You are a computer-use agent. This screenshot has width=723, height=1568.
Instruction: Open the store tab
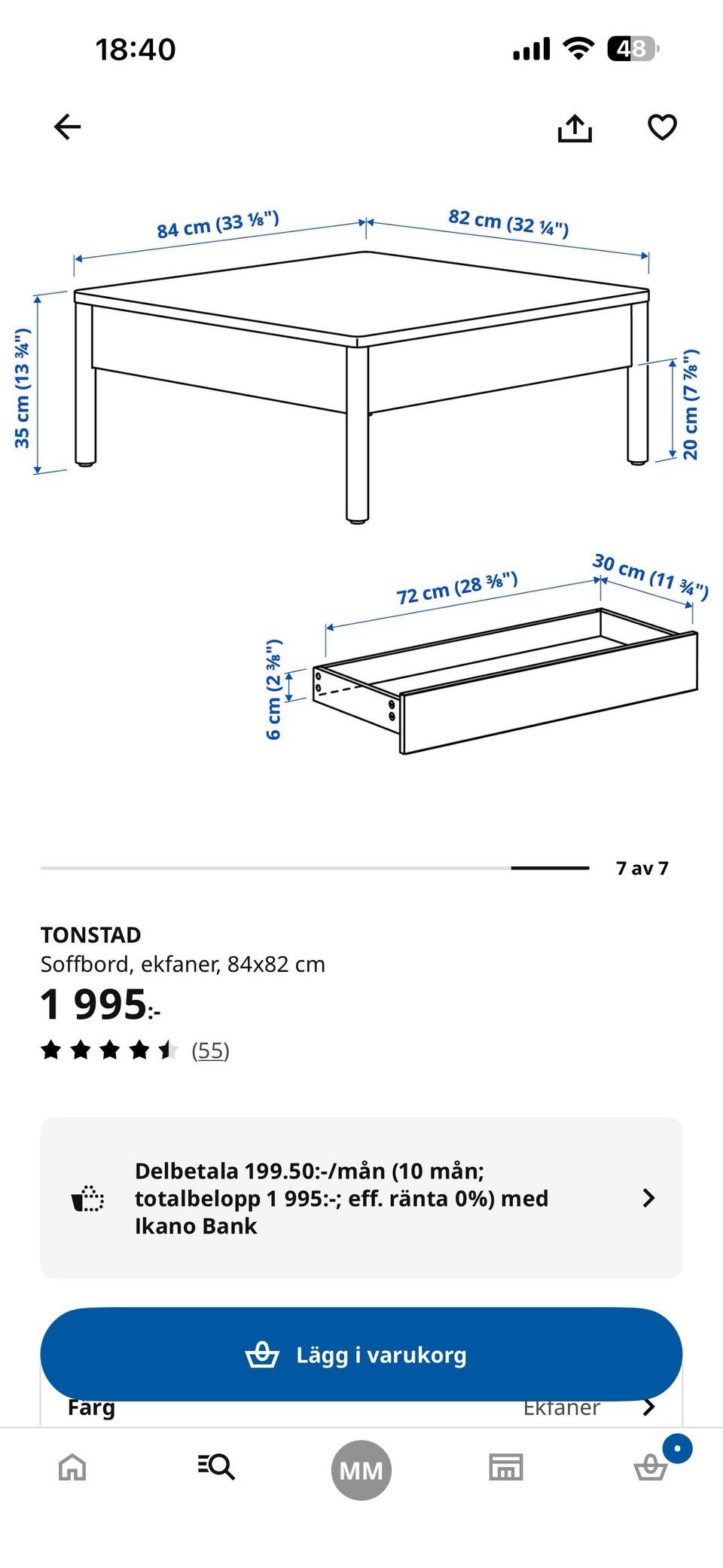(505, 1467)
